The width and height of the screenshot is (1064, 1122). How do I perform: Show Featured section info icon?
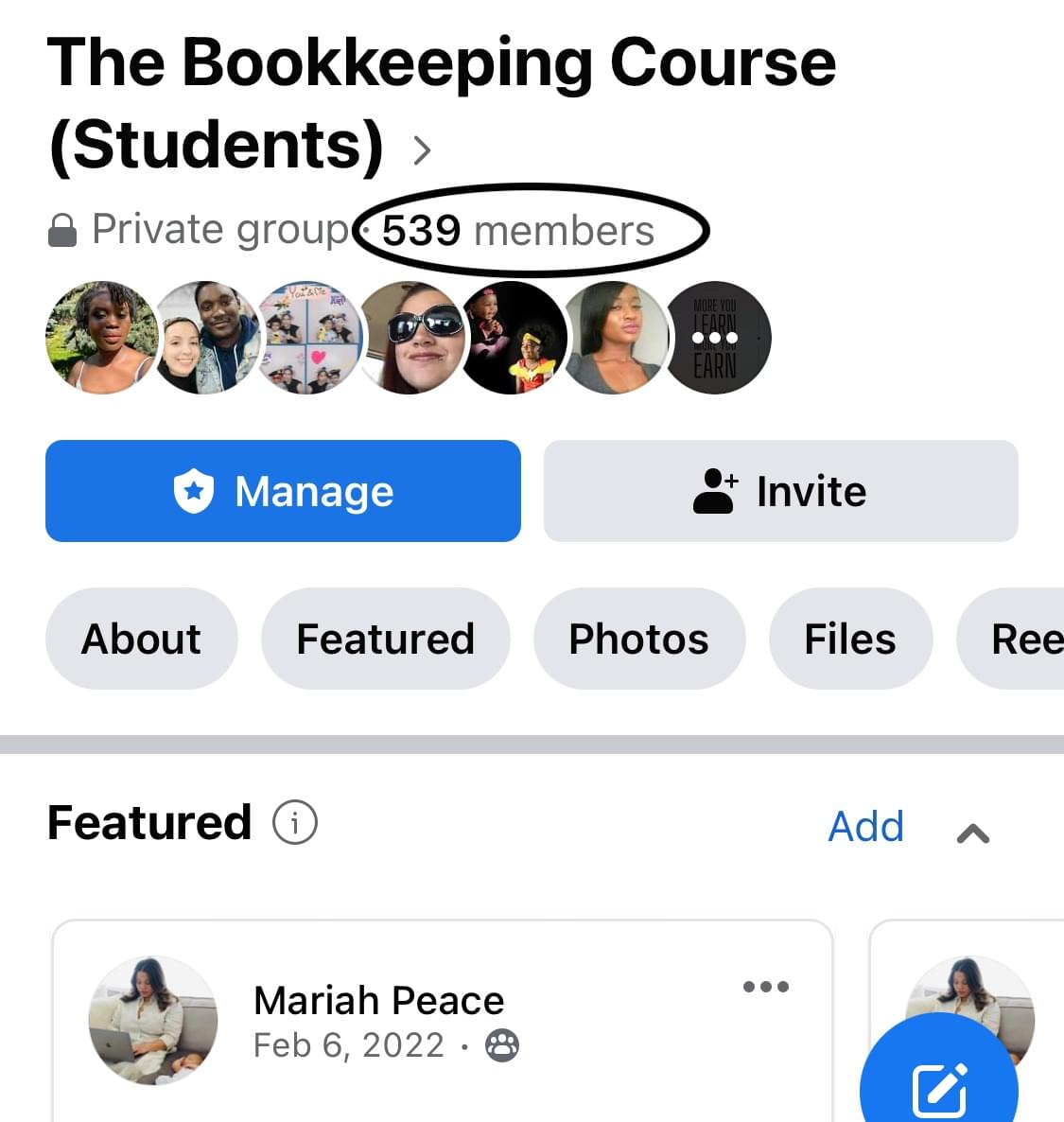tap(295, 822)
